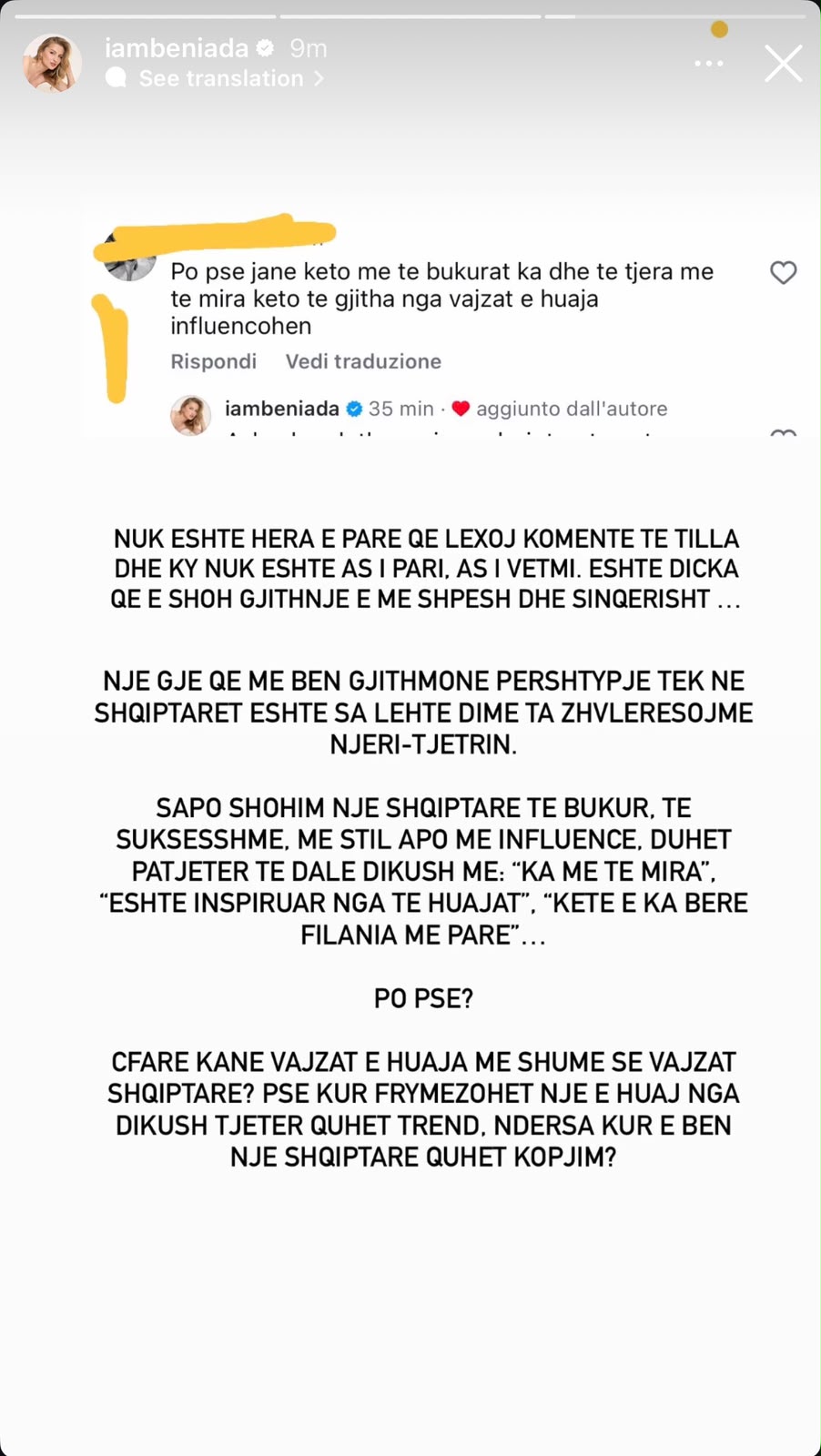Open the story overflow menu

pyautogui.click(x=709, y=64)
